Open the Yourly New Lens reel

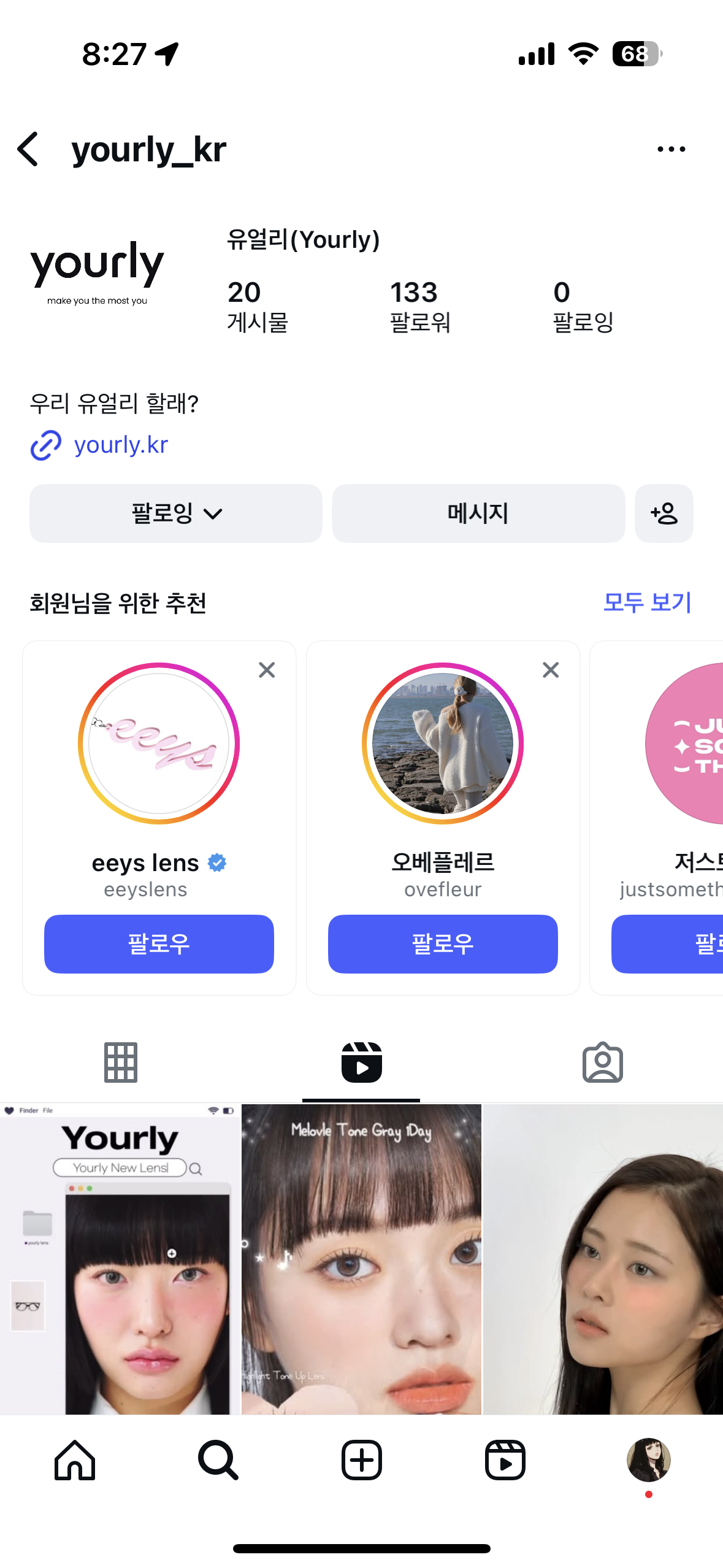point(120,1259)
